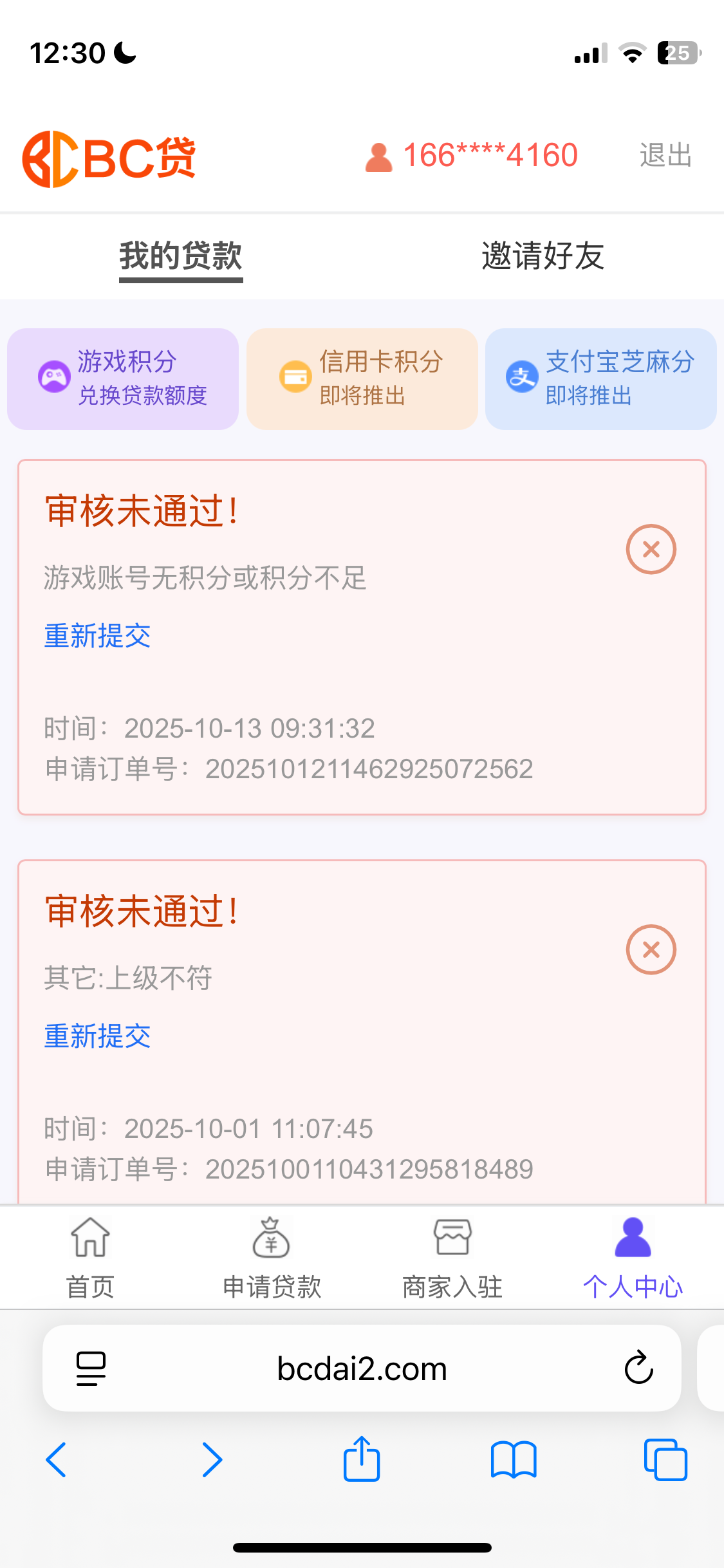Screen dimensions: 724x1568
Task: Tap the reload icon in the address bar
Action: pyautogui.click(x=638, y=1368)
